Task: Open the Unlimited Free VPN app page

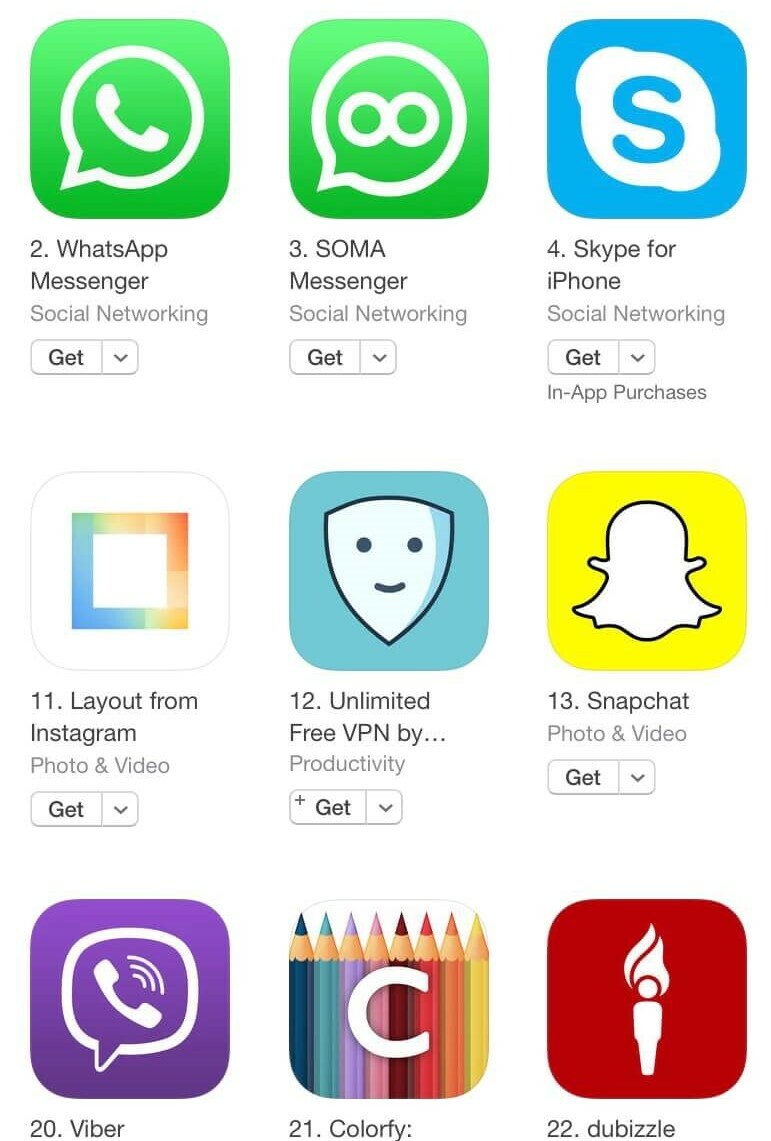Action: (x=388, y=570)
